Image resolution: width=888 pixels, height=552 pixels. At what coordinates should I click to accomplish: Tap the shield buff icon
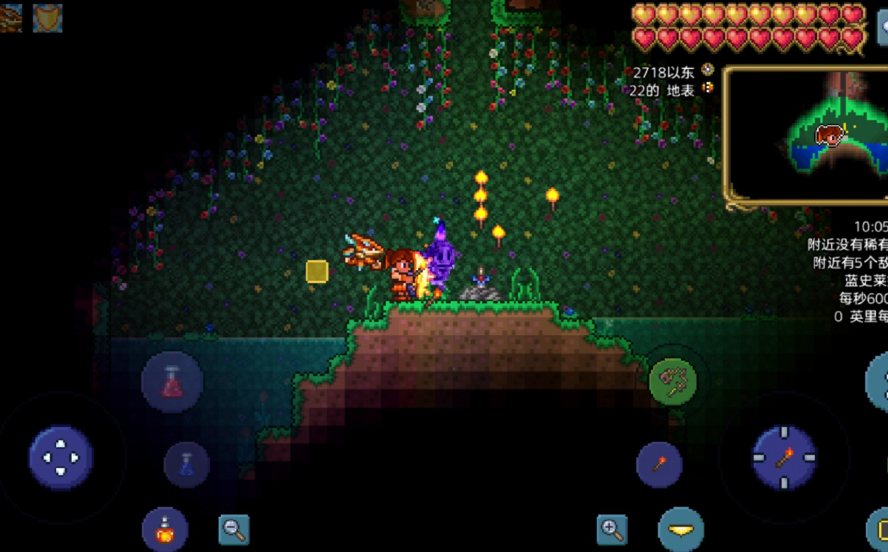[47, 17]
